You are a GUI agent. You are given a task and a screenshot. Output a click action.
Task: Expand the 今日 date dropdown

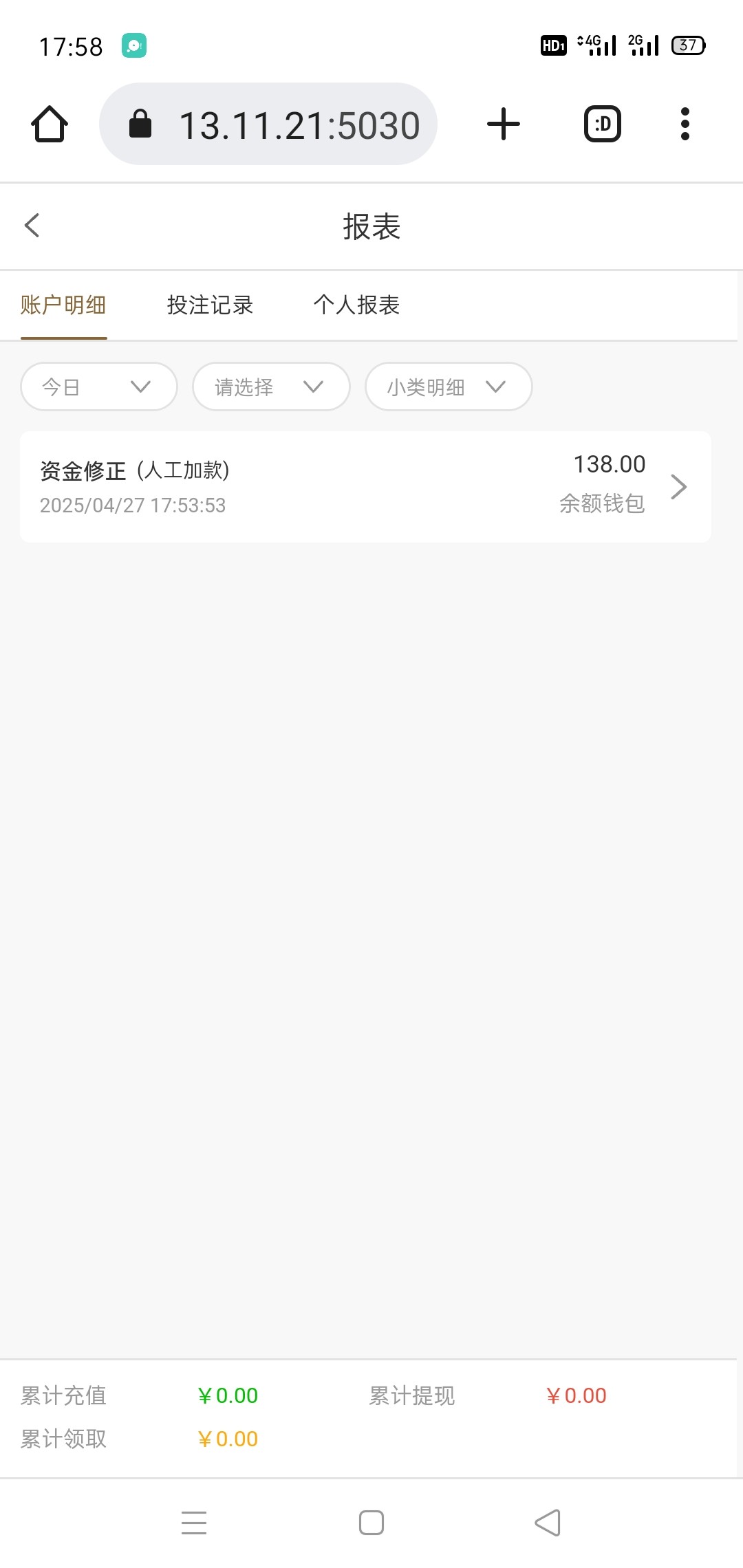[99, 386]
